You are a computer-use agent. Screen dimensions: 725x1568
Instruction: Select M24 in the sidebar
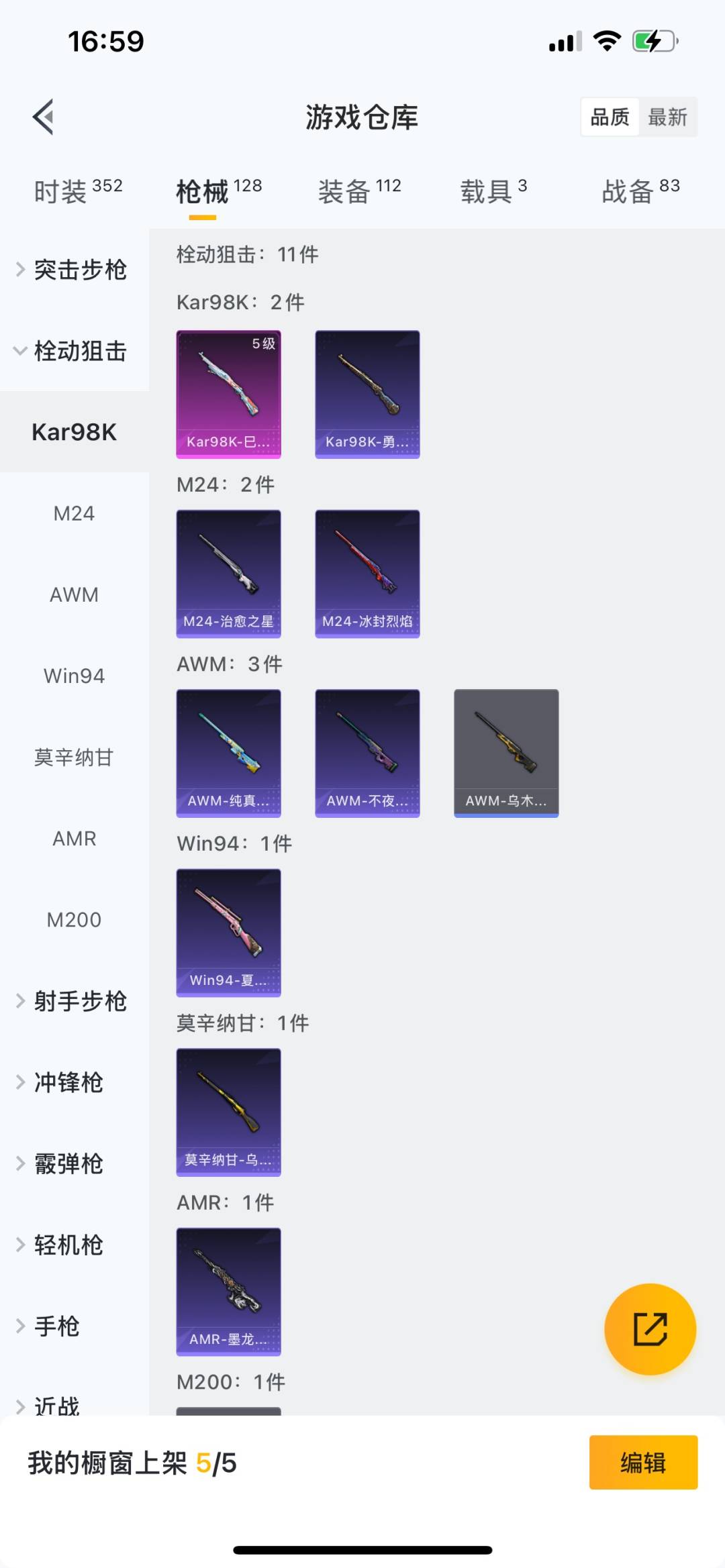[x=75, y=513]
